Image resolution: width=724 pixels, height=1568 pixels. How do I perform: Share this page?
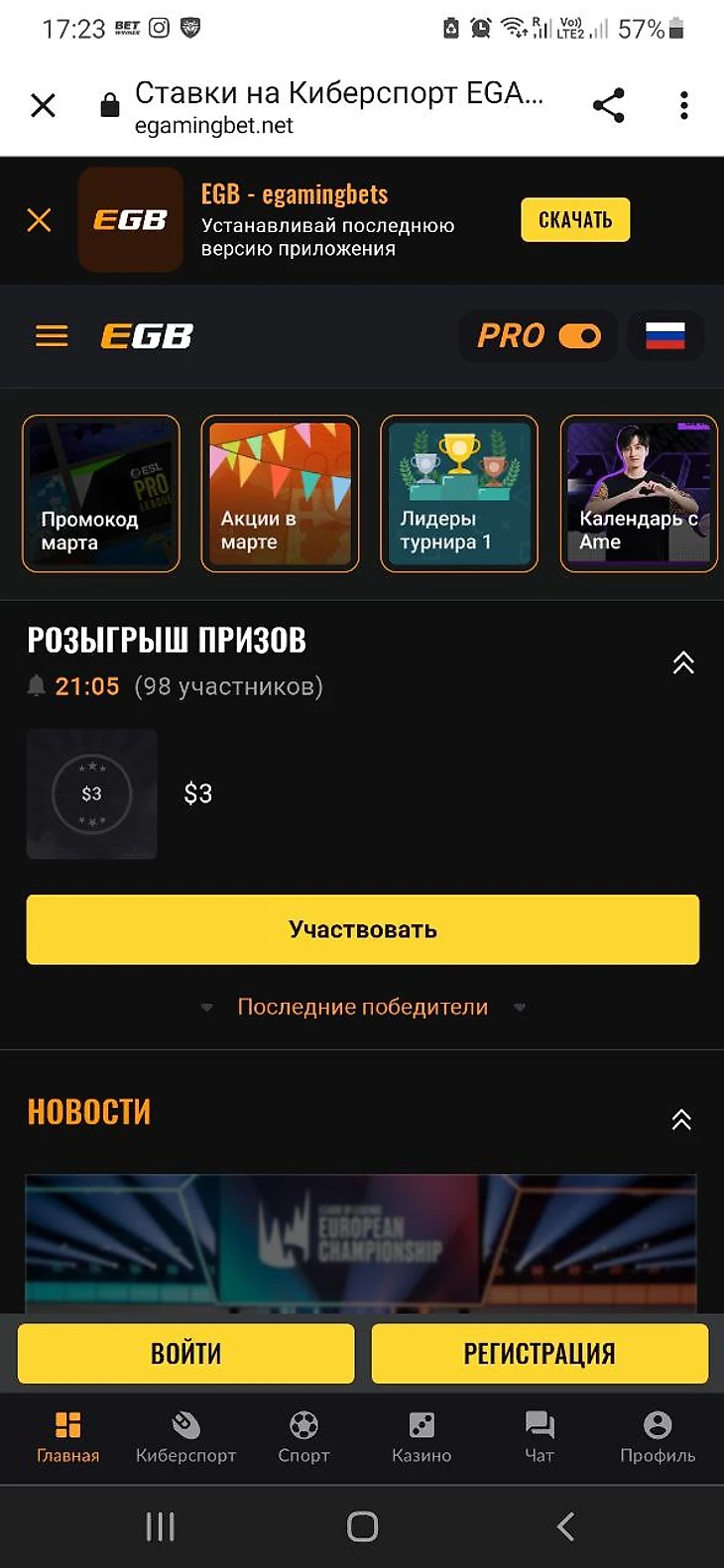(608, 105)
